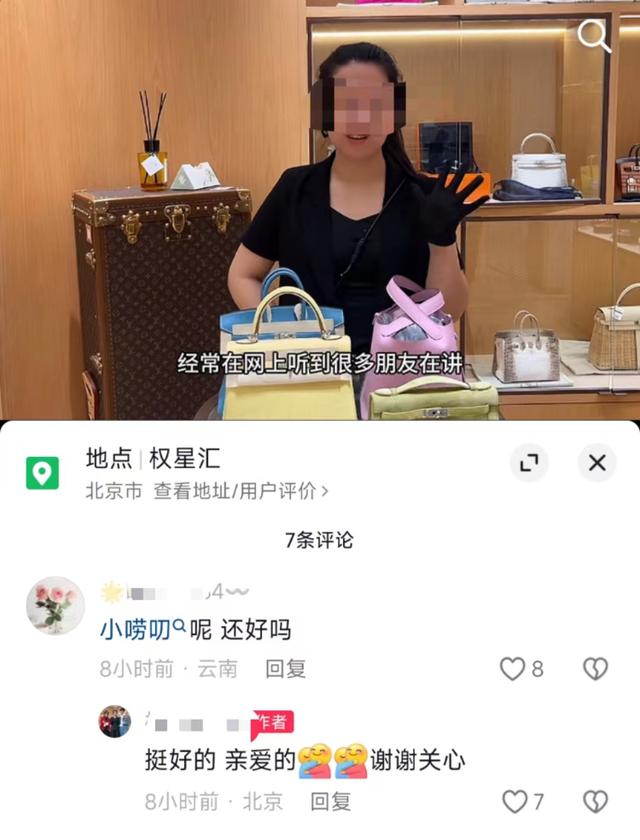Image resolution: width=640 pixels, height=840 pixels.
Task: View address and user reviews
Action: coord(240,491)
